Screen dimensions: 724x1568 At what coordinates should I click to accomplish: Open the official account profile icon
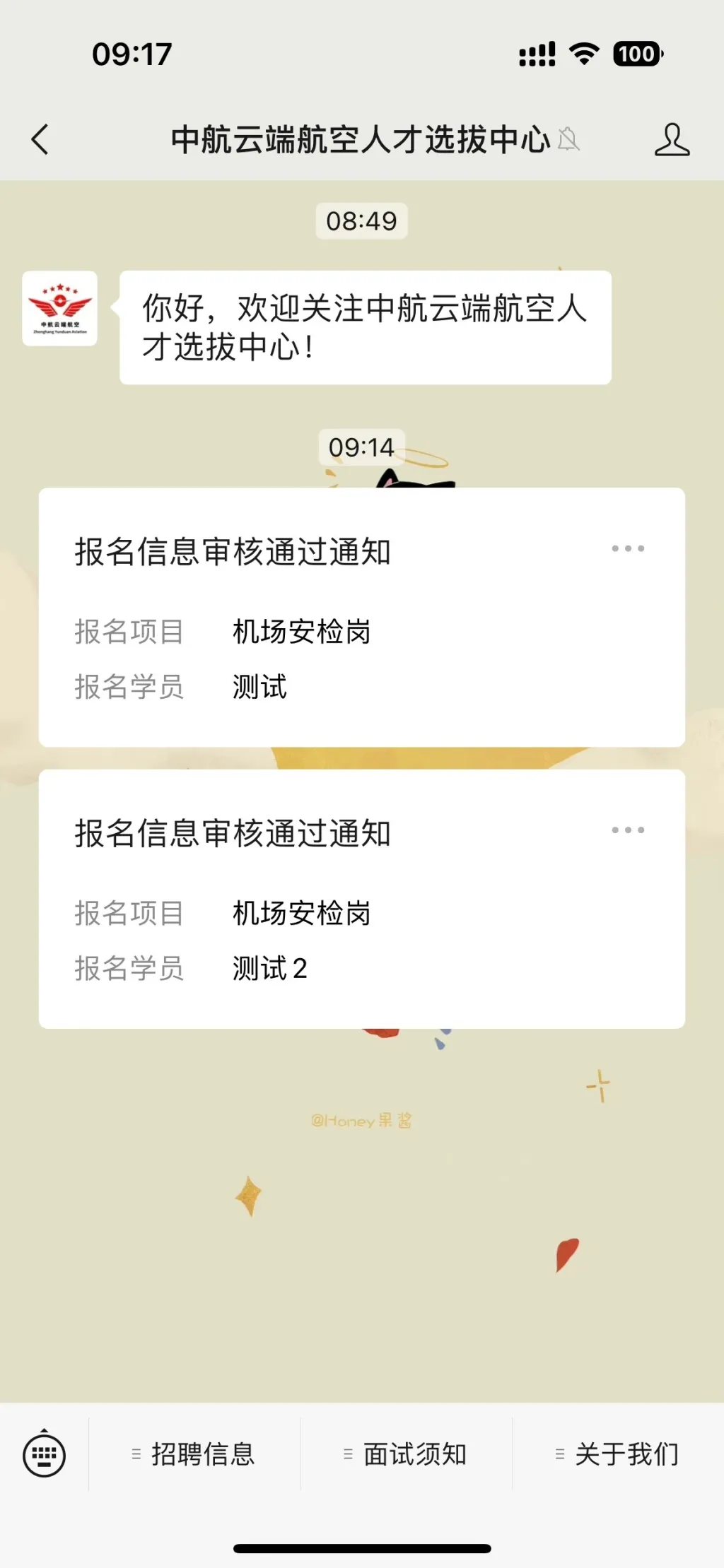(x=671, y=139)
